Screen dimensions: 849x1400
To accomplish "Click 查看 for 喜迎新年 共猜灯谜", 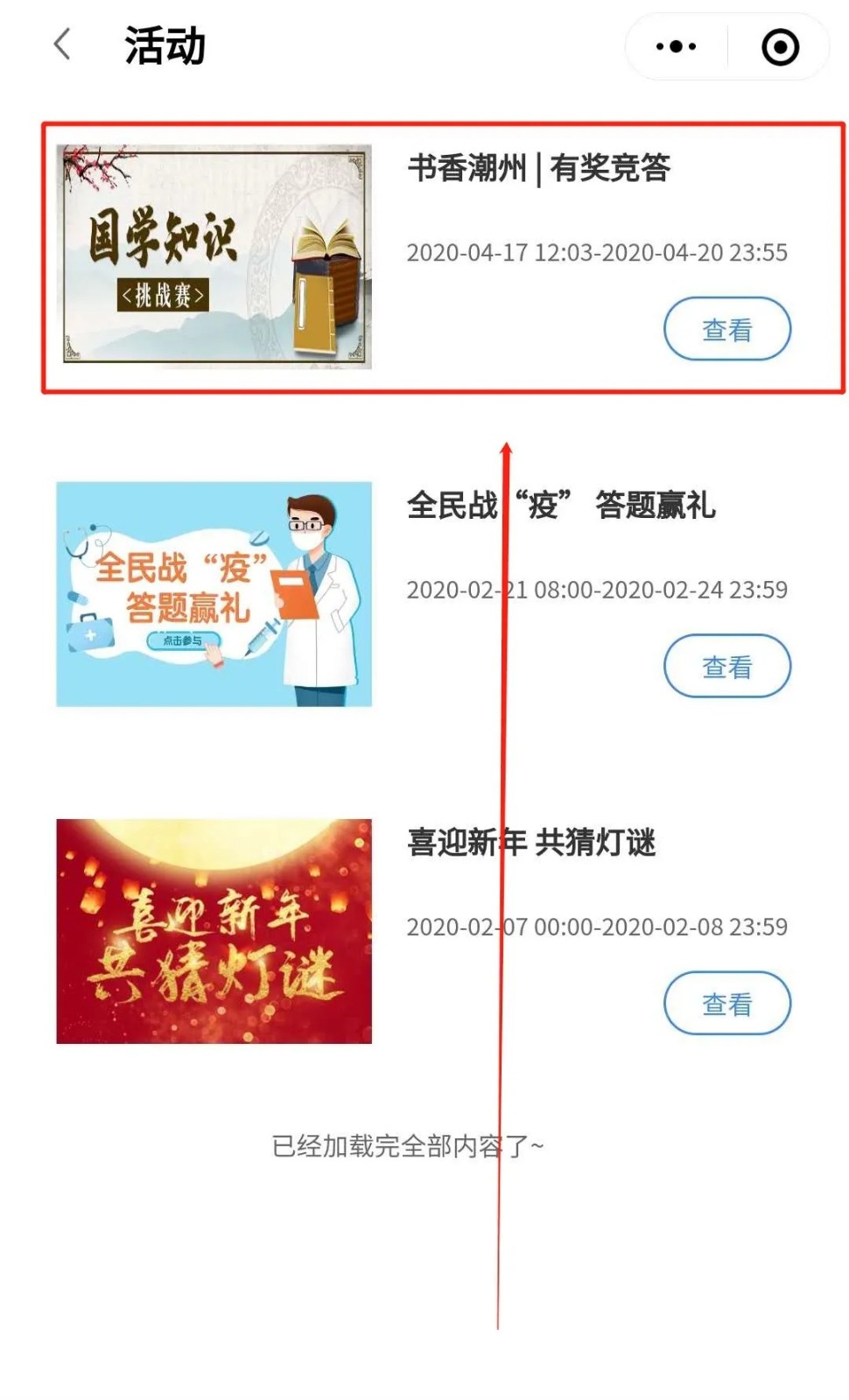I will point(727,1004).
